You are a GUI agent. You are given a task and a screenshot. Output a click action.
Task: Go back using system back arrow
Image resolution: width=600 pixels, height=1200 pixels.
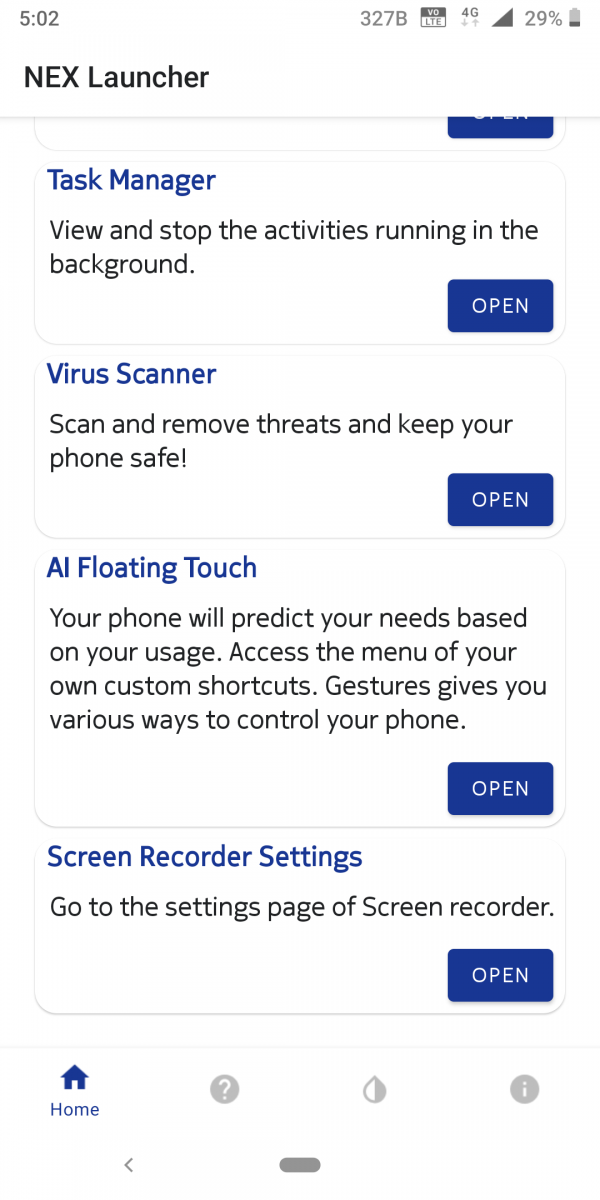pyautogui.click(x=128, y=1164)
